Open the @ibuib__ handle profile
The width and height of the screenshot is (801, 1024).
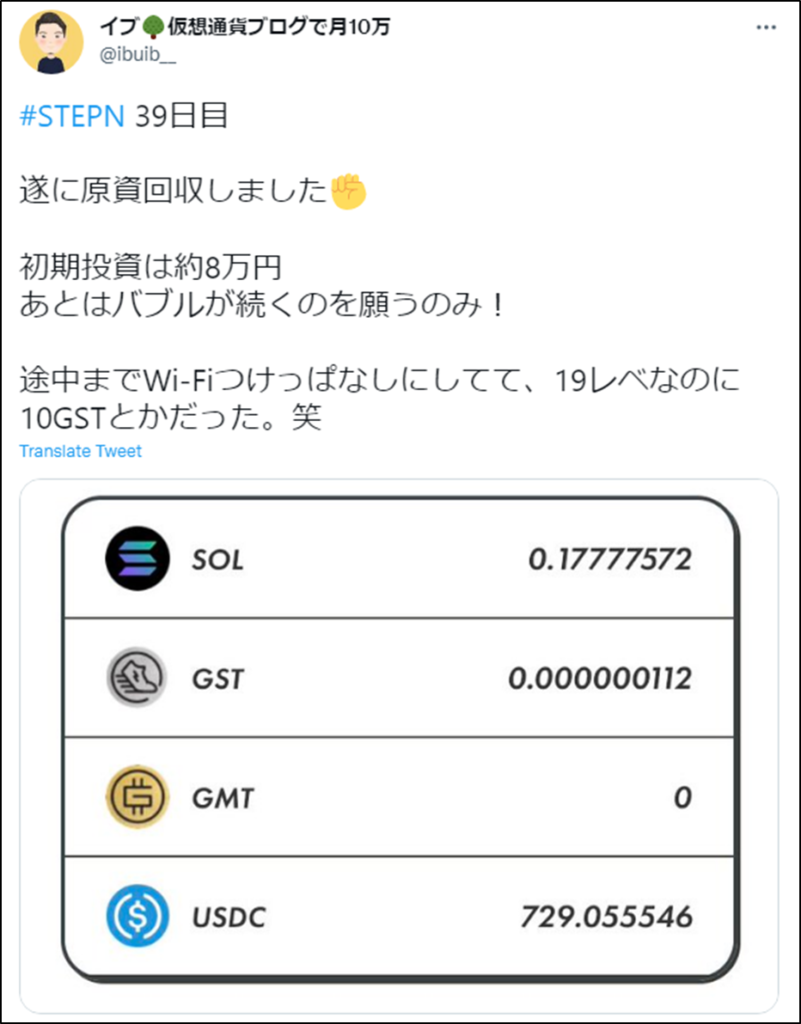click(139, 58)
